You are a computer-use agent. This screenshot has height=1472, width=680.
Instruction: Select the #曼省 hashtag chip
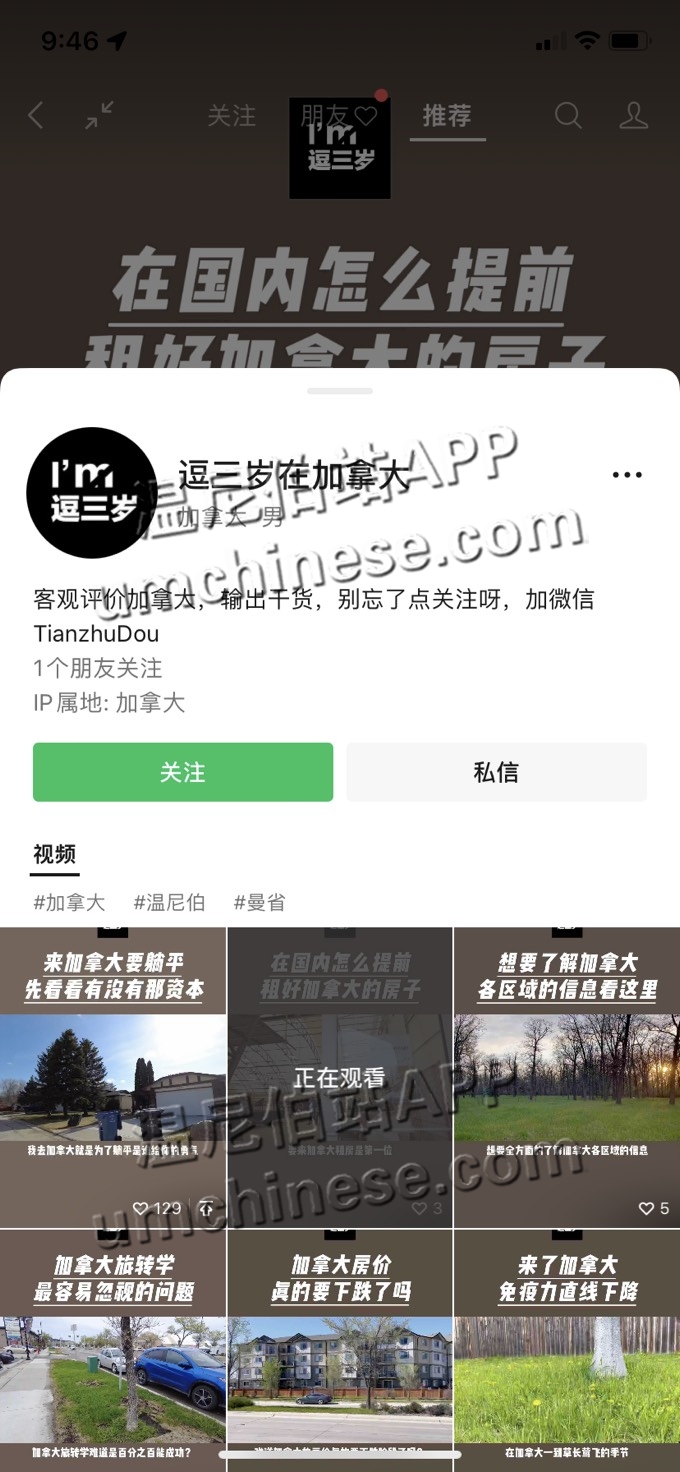(x=260, y=902)
